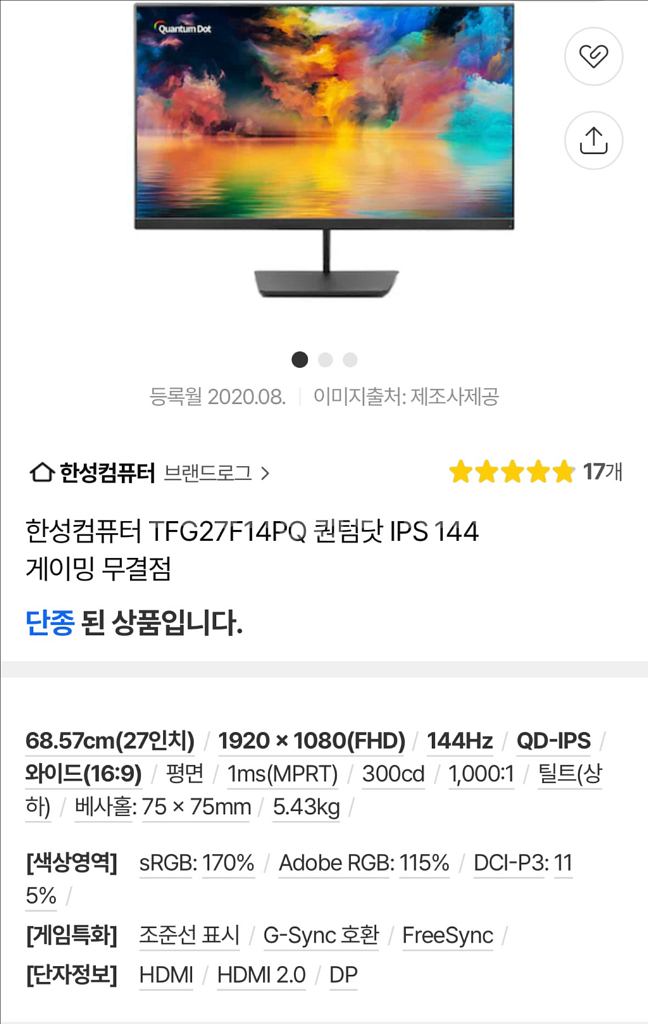Screen dimensions: 648x1024
Task: Open the 68.57cm(27인치) size spec
Action: 110,741
